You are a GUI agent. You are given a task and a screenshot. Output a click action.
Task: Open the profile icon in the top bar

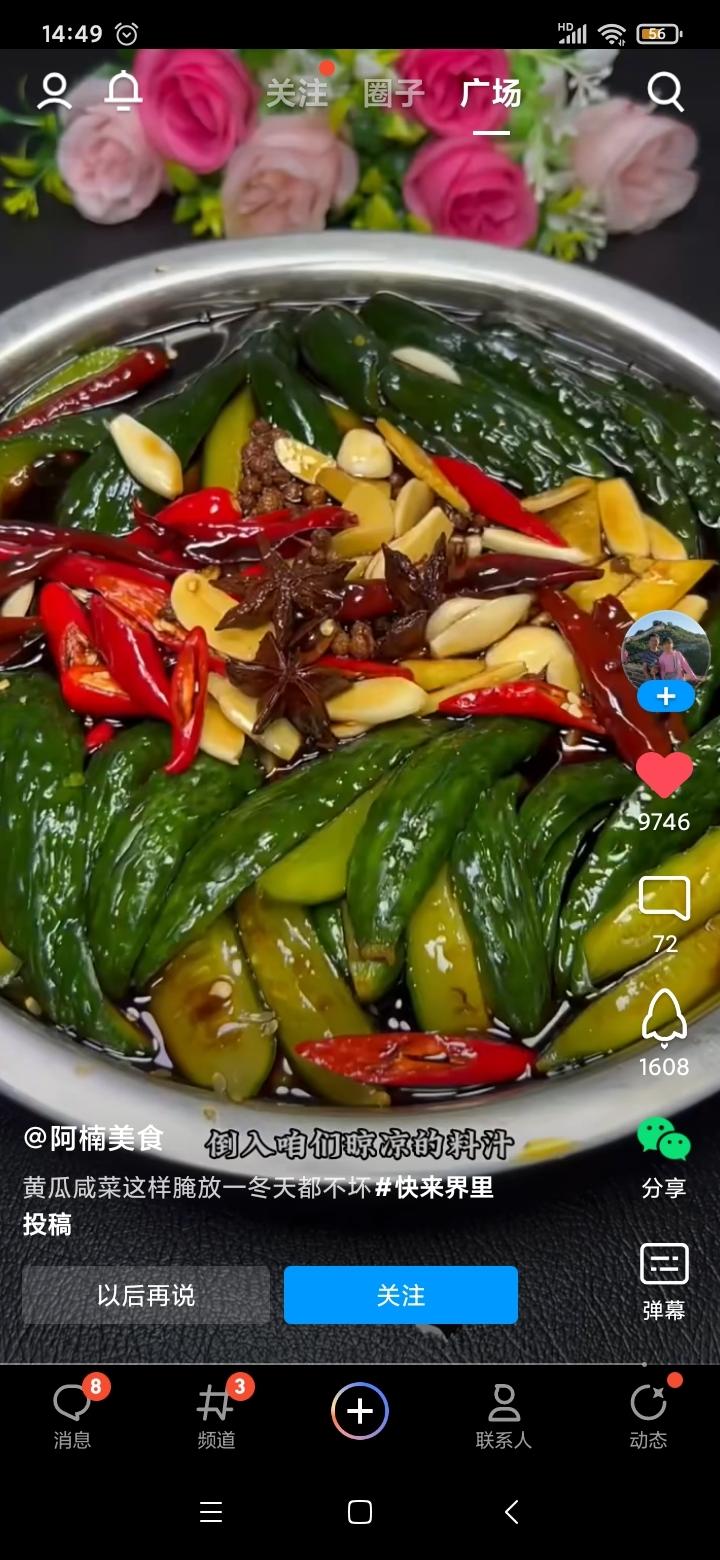pos(54,92)
